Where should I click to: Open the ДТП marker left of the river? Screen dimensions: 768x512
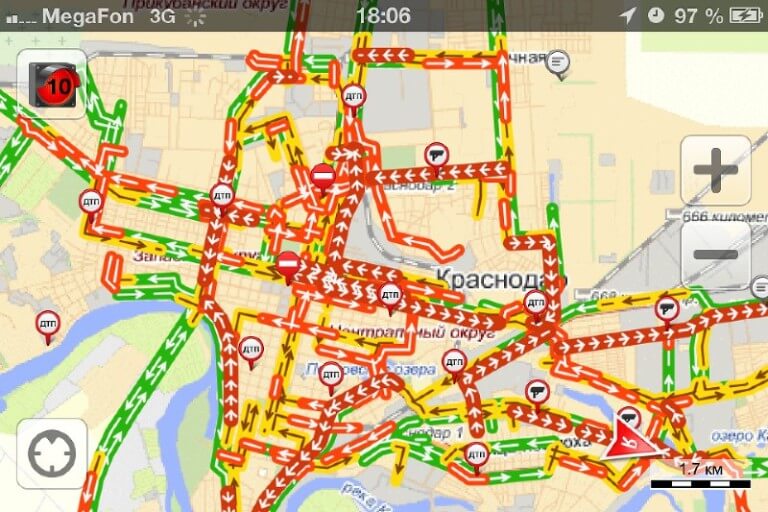click(48, 323)
